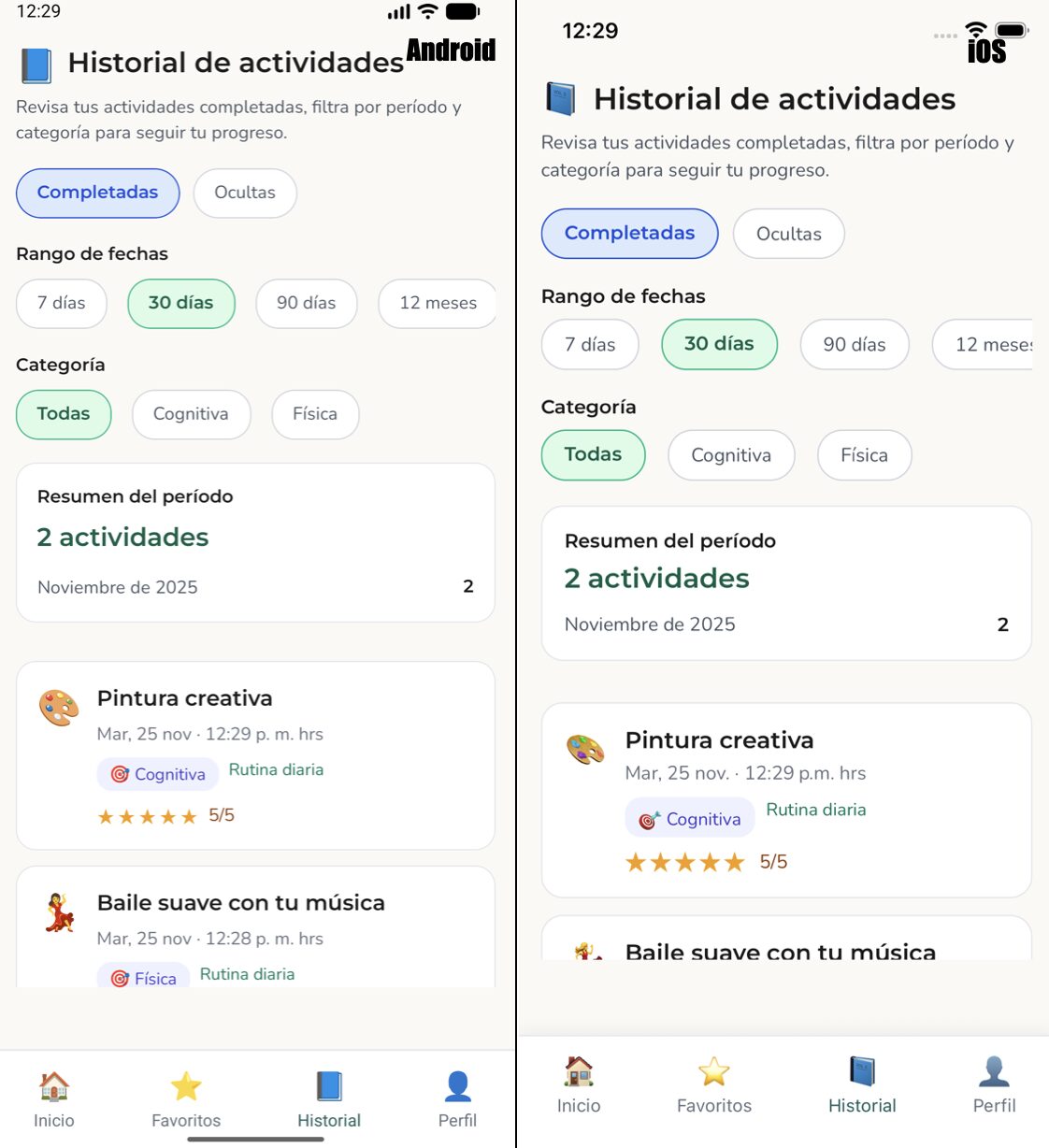This screenshot has height=1148, width=1049.
Task: Tap the Perfil person icon in the iOS nav
Action: tap(993, 1072)
